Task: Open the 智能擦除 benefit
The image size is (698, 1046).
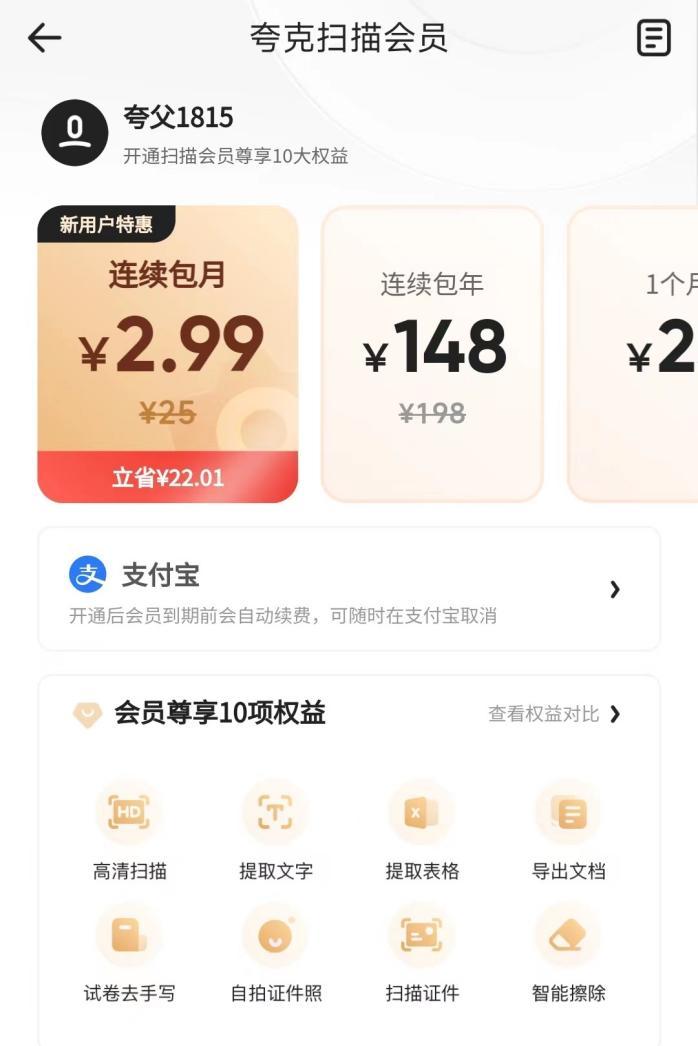Action: [x=568, y=952]
